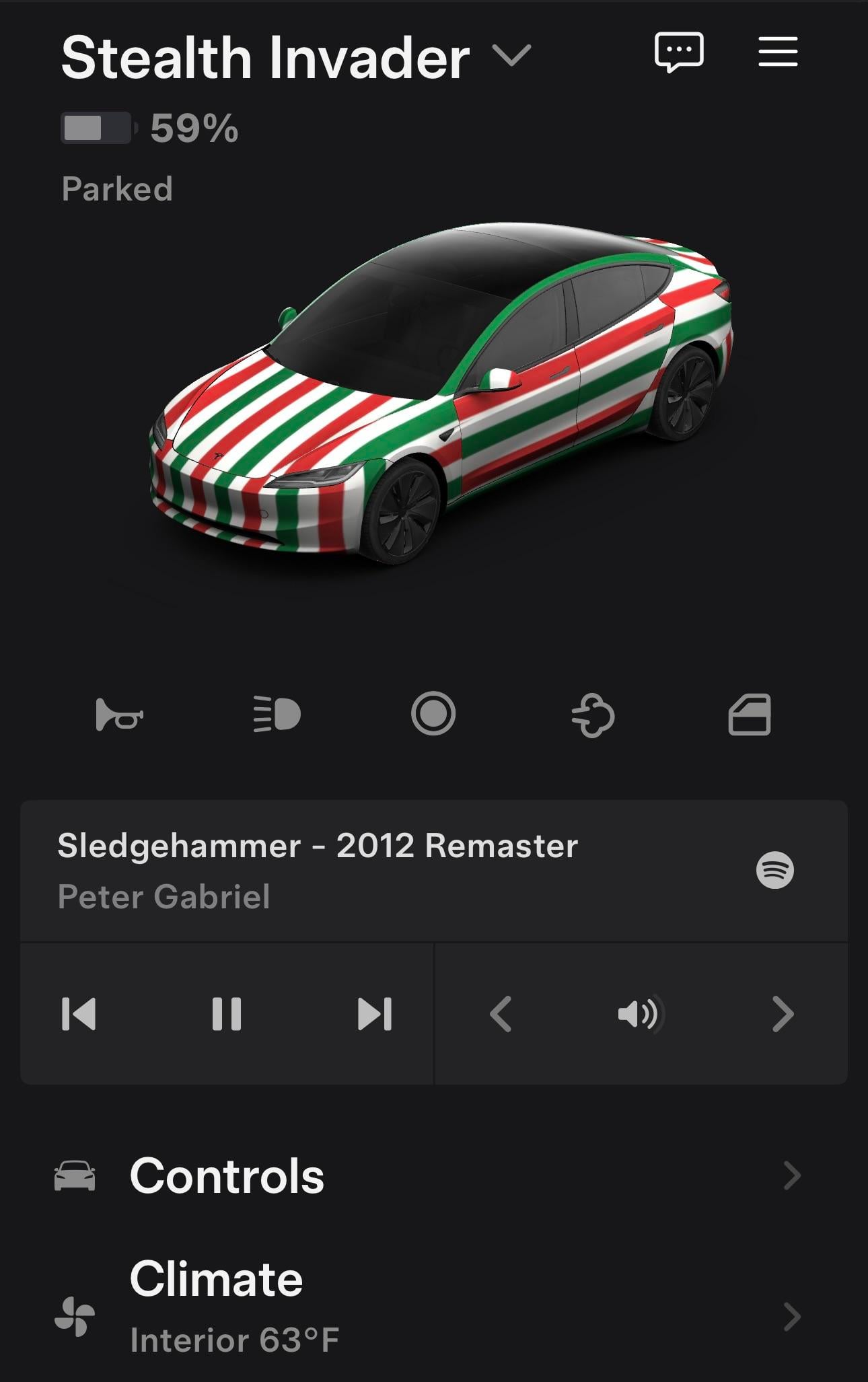Open the Spotify media source
Screen dimensions: 868x1382
(774, 871)
